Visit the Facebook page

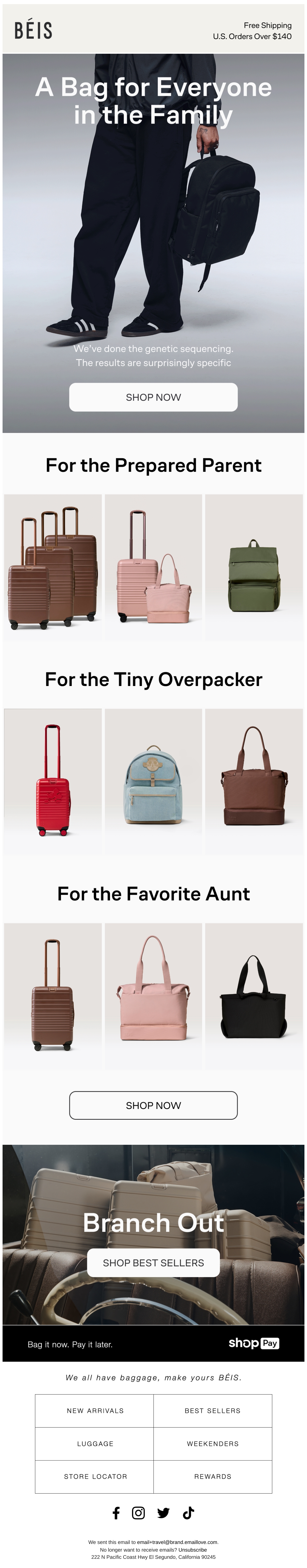point(116,1513)
